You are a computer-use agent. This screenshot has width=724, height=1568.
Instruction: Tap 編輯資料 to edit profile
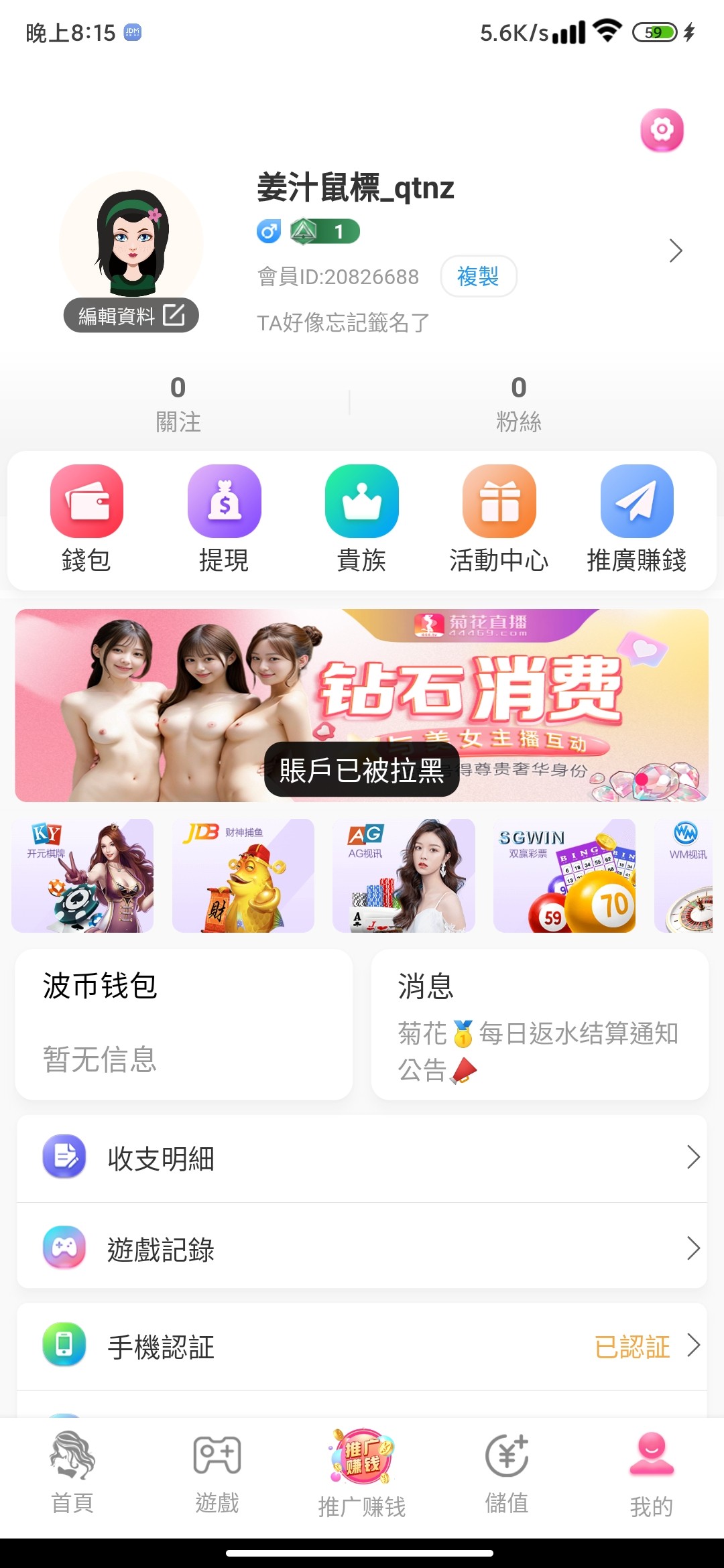coord(131,315)
